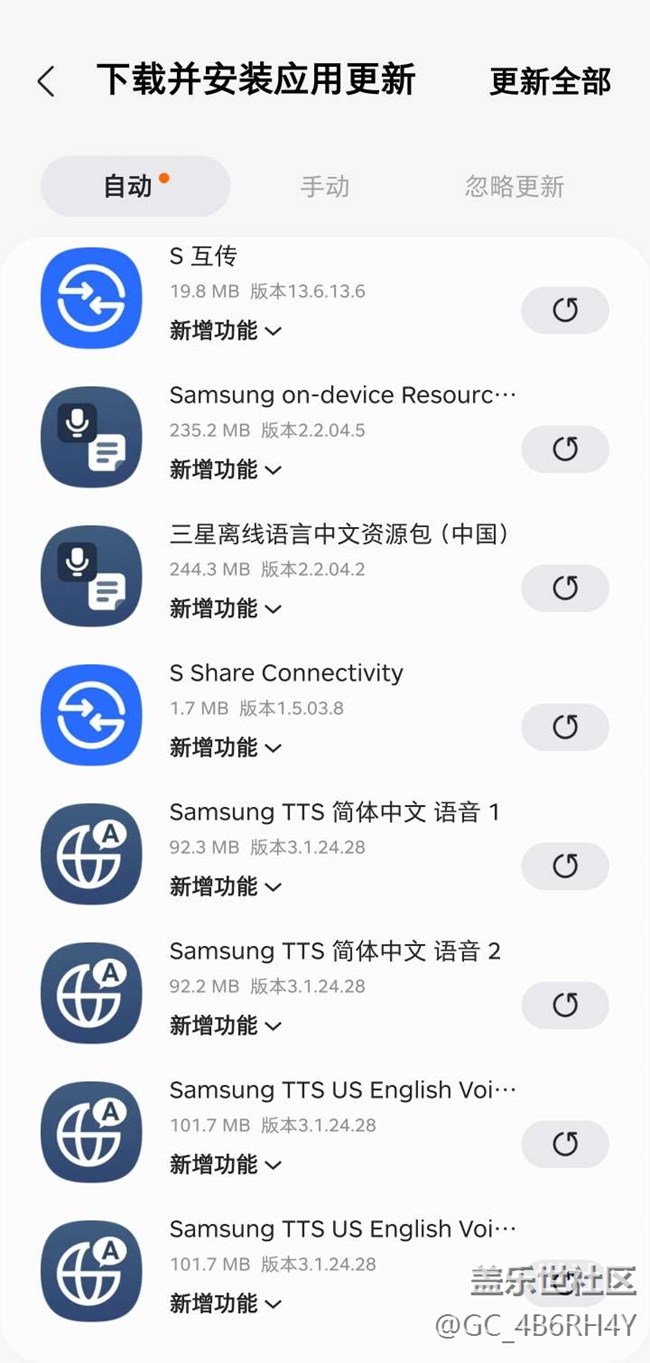Screen dimensions: 650x1363
Task: Expand 新增功能 under S 互传
Action: [x=225, y=330]
